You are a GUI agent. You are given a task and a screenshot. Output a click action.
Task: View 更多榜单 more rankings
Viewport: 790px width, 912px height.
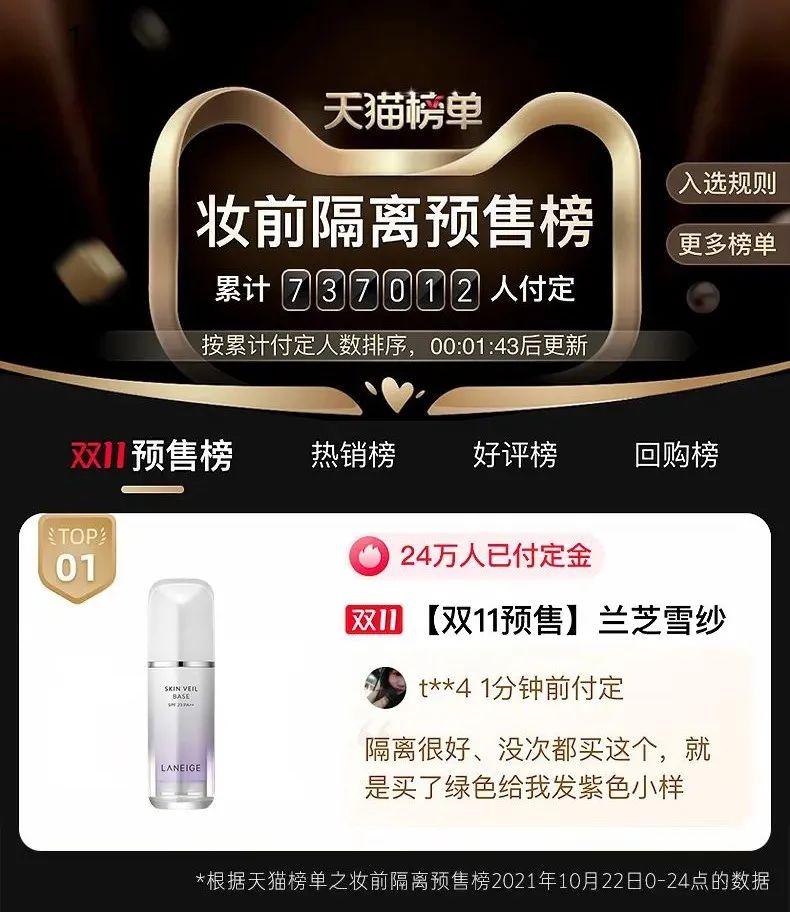[728, 244]
